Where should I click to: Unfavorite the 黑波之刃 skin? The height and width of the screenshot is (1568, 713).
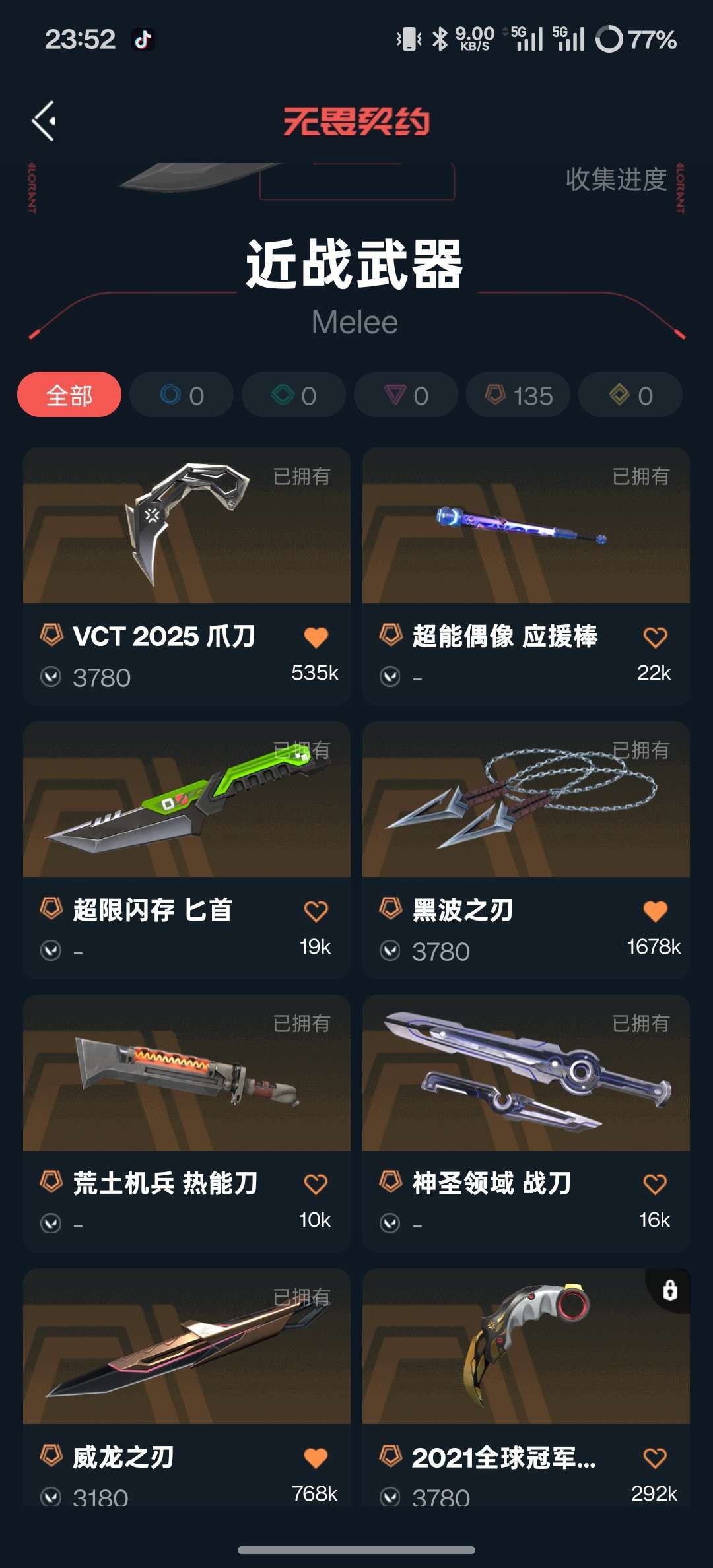654,909
